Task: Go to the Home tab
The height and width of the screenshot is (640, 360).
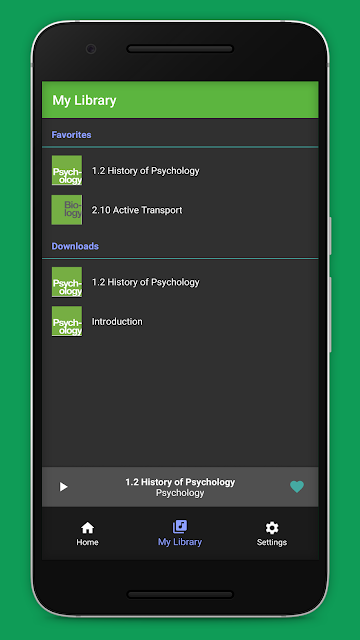Action: (x=87, y=533)
